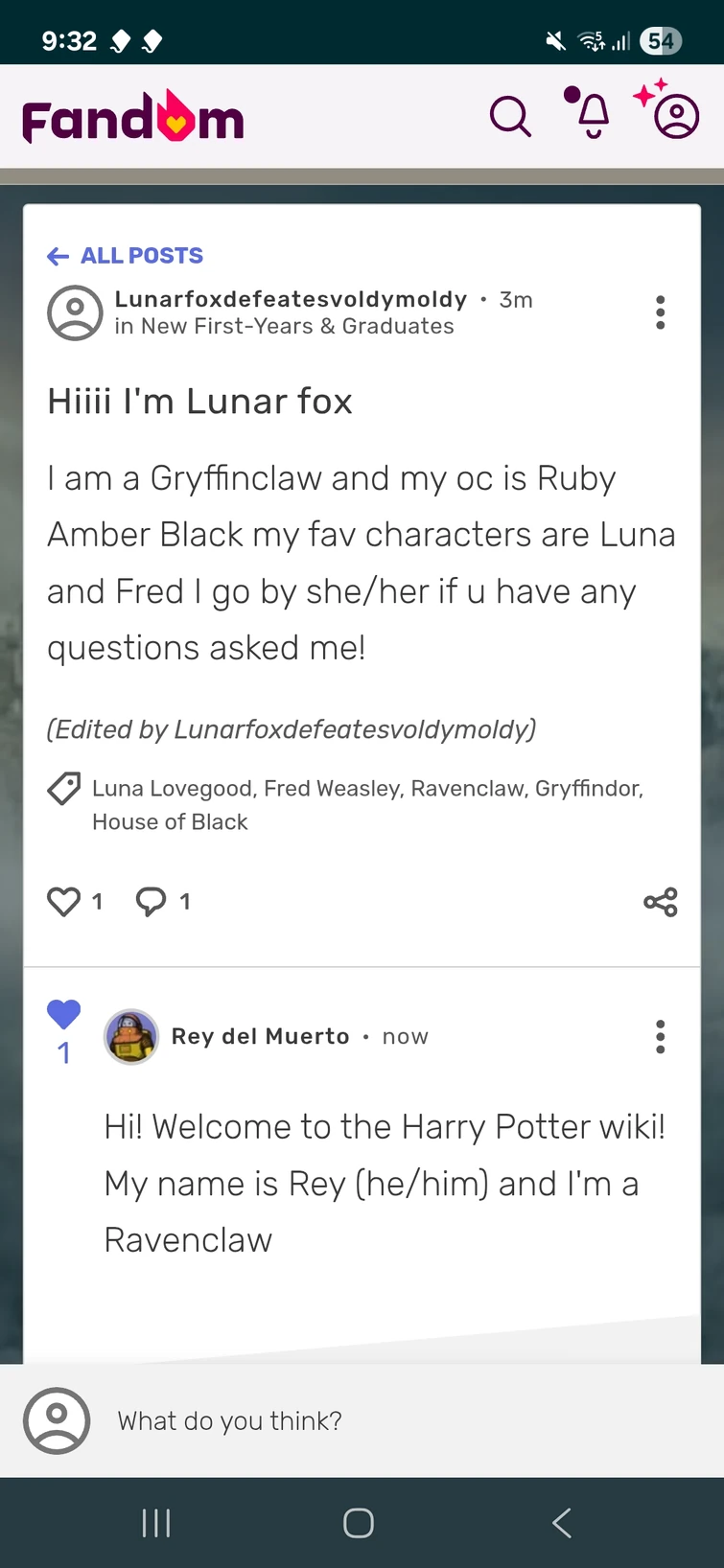The height and width of the screenshot is (1568, 724).
Task: Like Lunar fox's post with the heart
Action: 63,901
